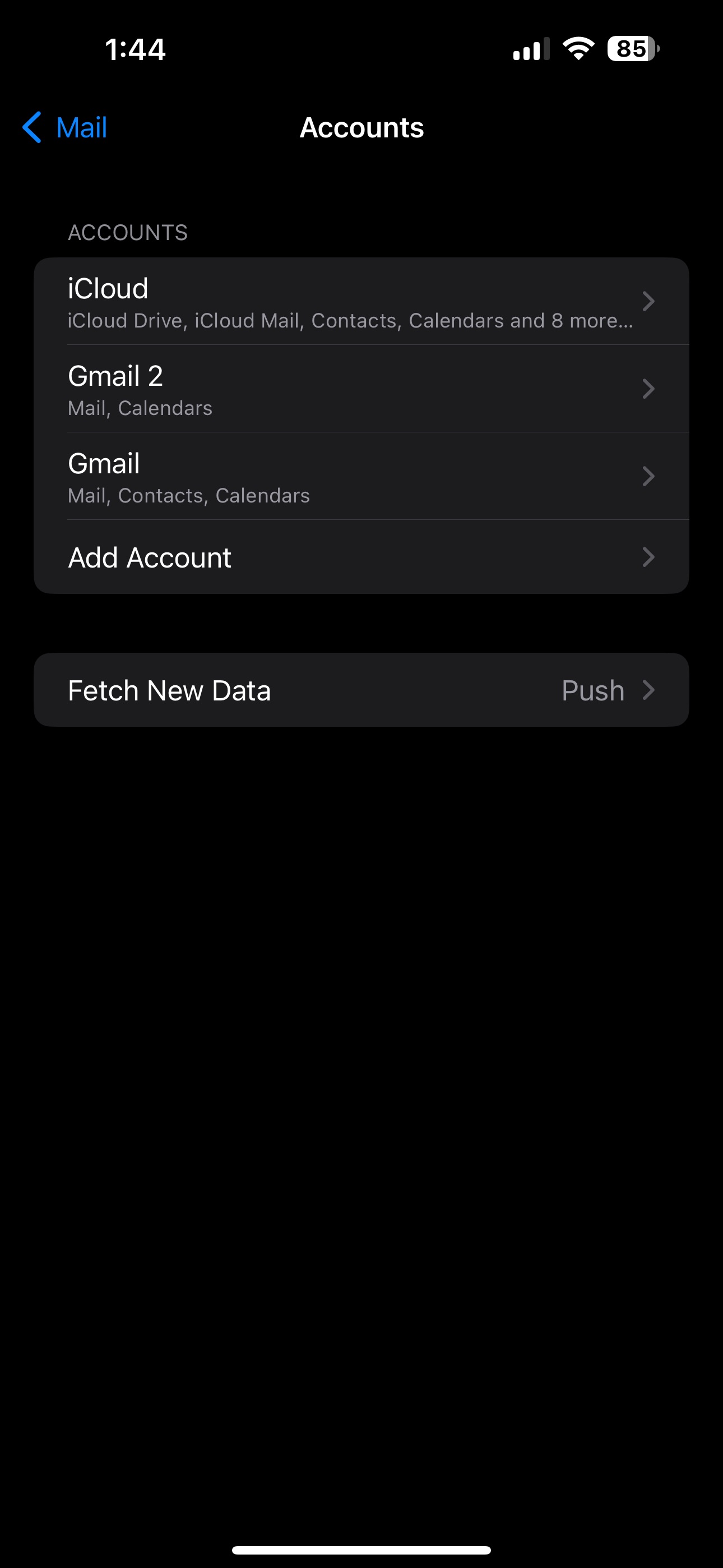The width and height of the screenshot is (723, 1568).
Task: Tap Add Account
Action: (x=361, y=557)
